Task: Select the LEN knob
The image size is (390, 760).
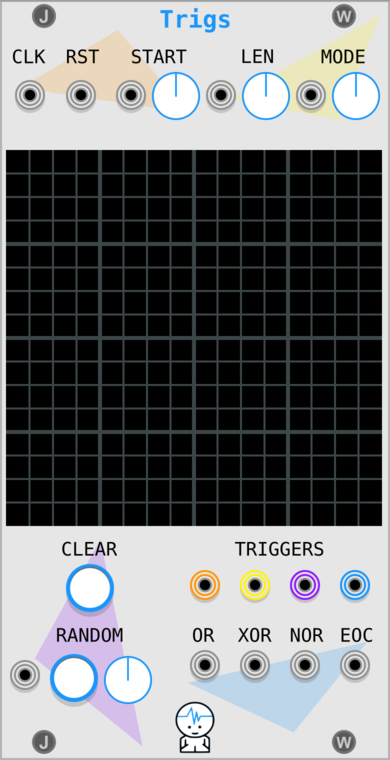Action: click(x=266, y=96)
